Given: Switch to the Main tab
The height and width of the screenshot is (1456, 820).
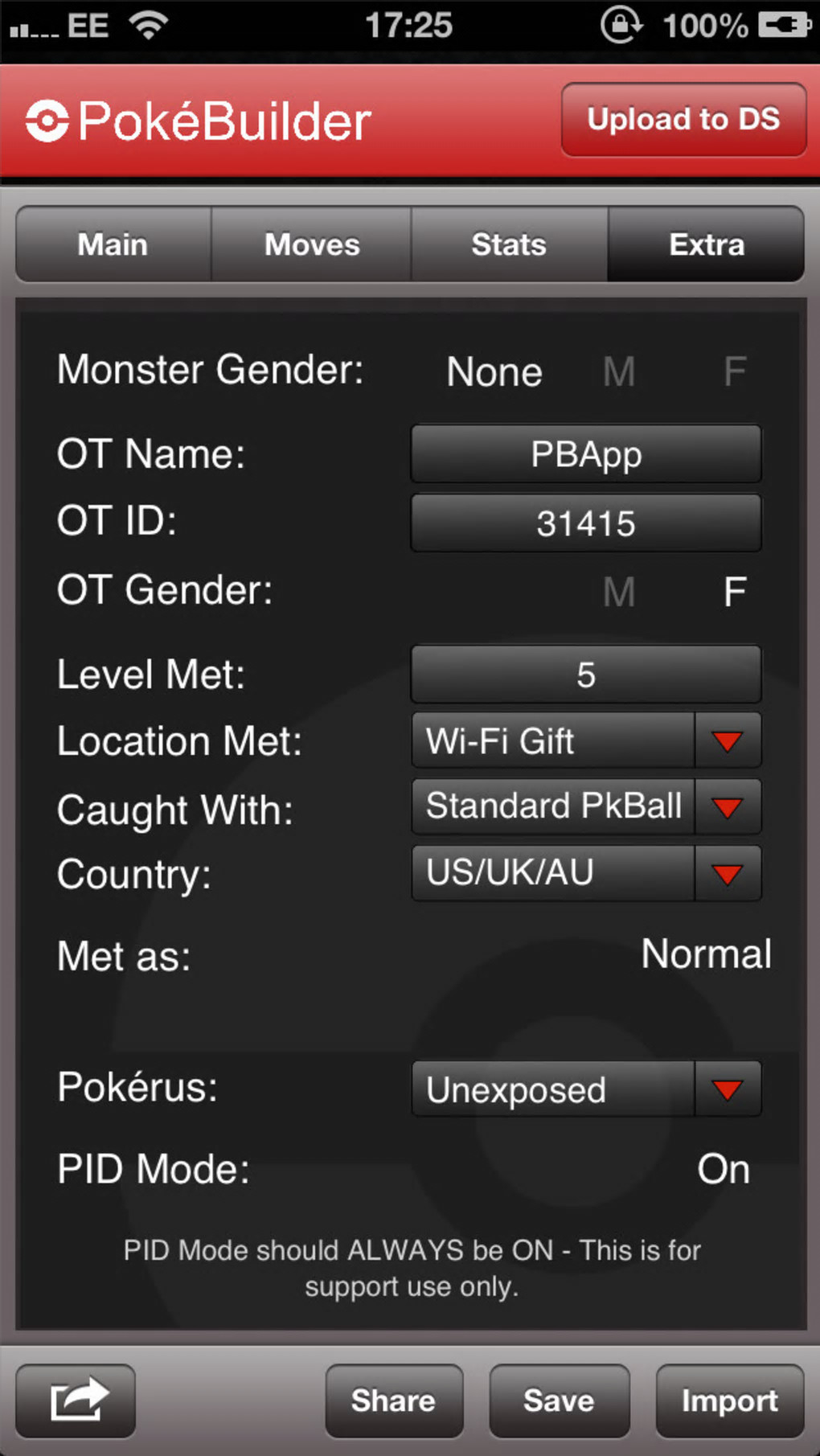Looking at the screenshot, I should point(113,244).
